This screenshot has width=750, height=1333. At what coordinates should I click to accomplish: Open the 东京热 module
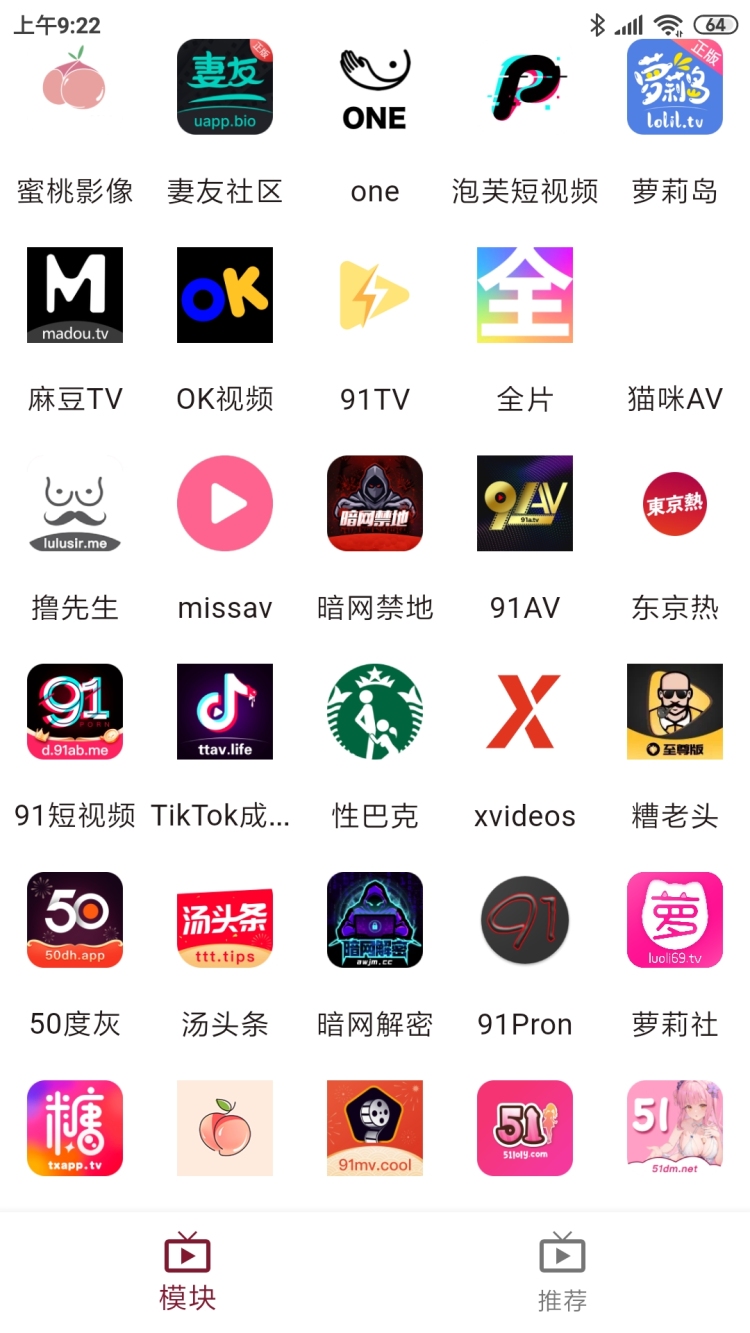pyautogui.click(x=675, y=503)
